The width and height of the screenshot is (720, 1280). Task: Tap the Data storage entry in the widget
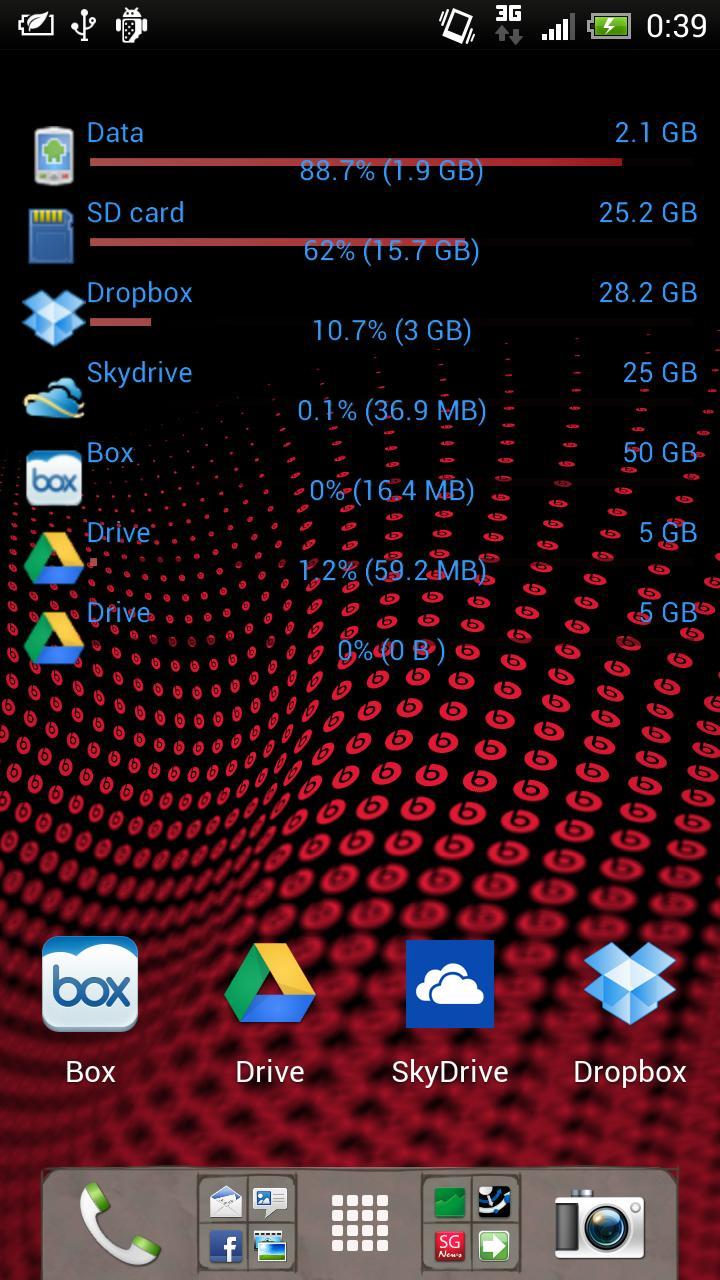pos(114,132)
